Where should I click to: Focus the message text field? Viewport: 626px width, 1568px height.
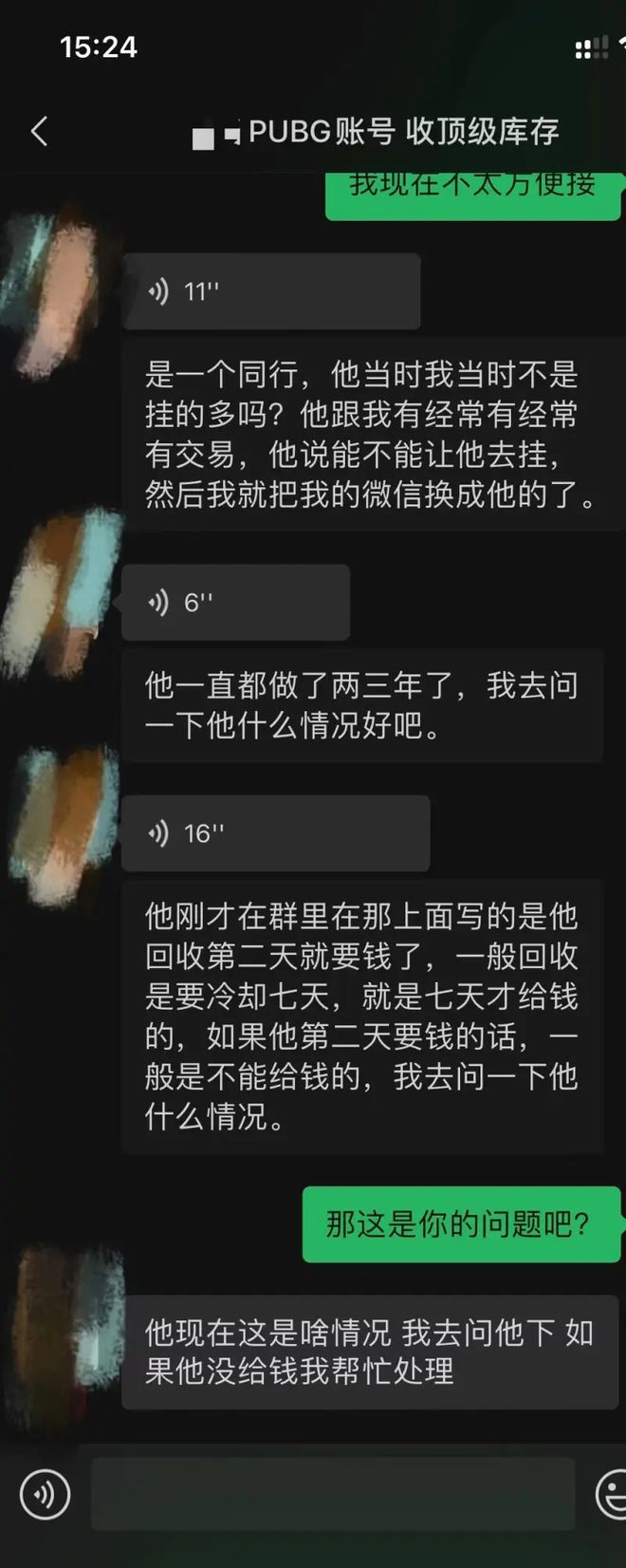(x=332, y=1494)
